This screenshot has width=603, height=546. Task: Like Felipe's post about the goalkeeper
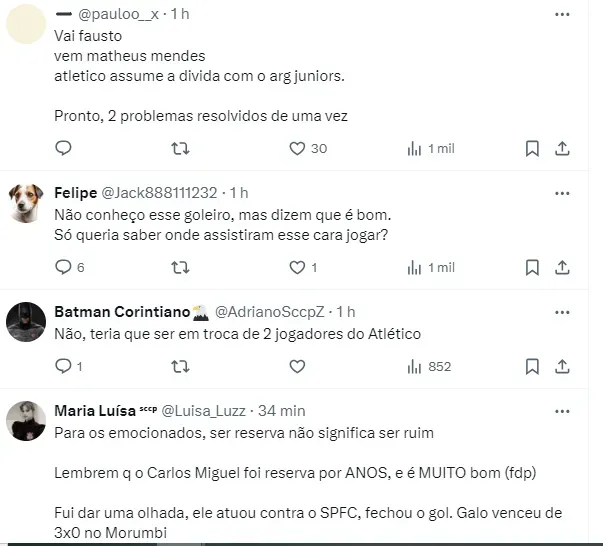pos(296,267)
